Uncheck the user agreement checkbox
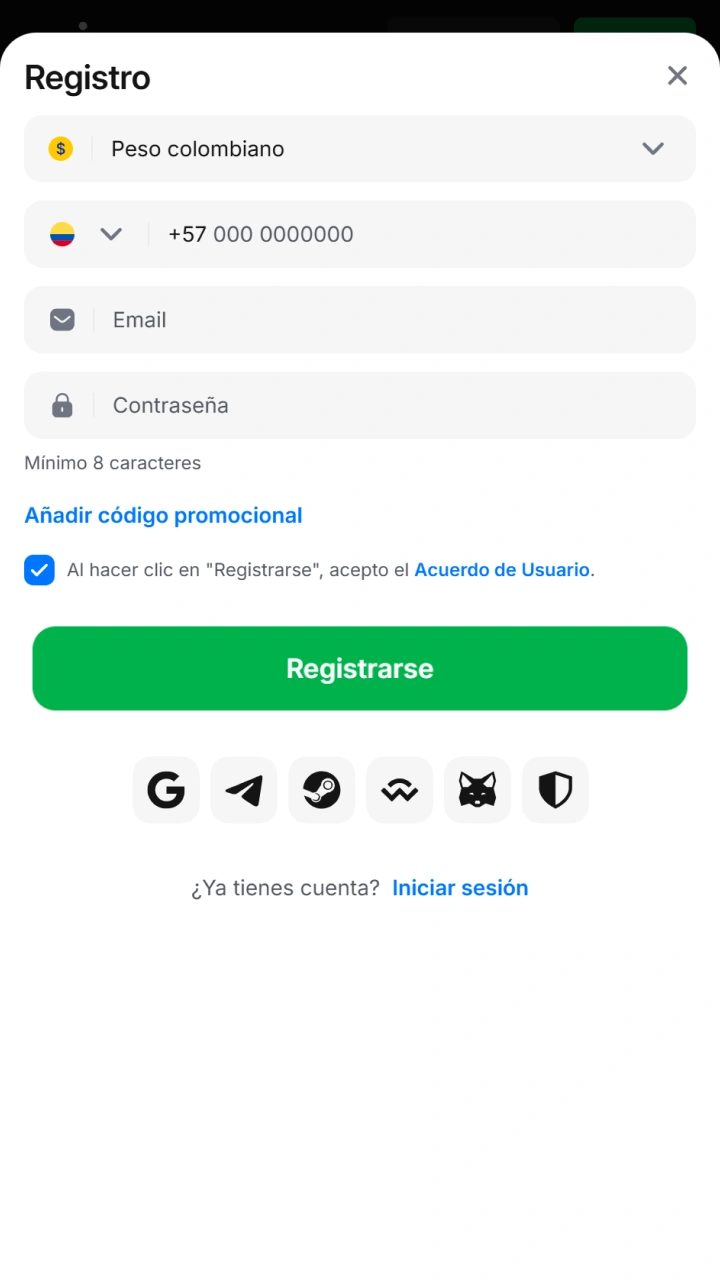This screenshot has width=720, height=1280. pyautogui.click(x=40, y=570)
